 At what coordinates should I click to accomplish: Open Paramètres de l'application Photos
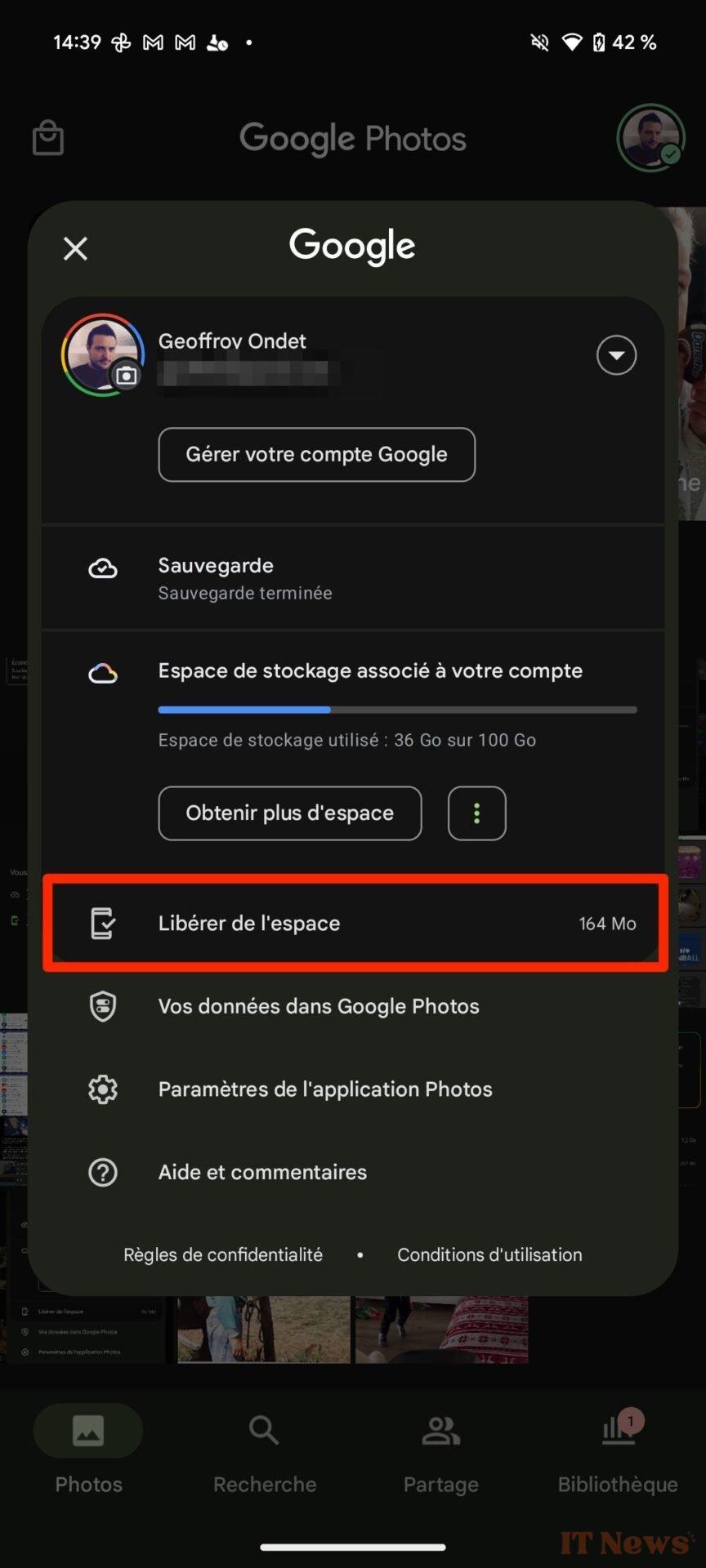click(x=353, y=1089)
